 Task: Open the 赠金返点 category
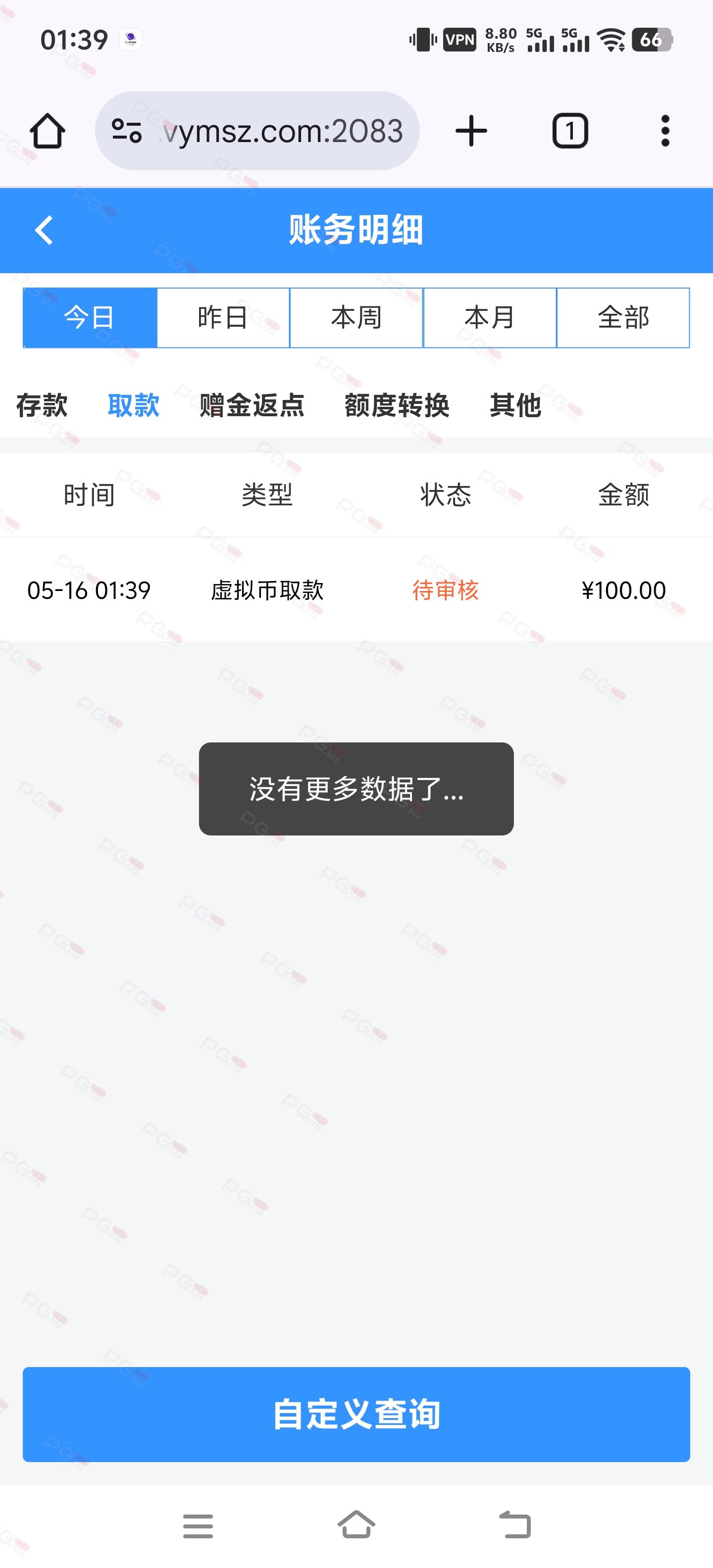252,405
